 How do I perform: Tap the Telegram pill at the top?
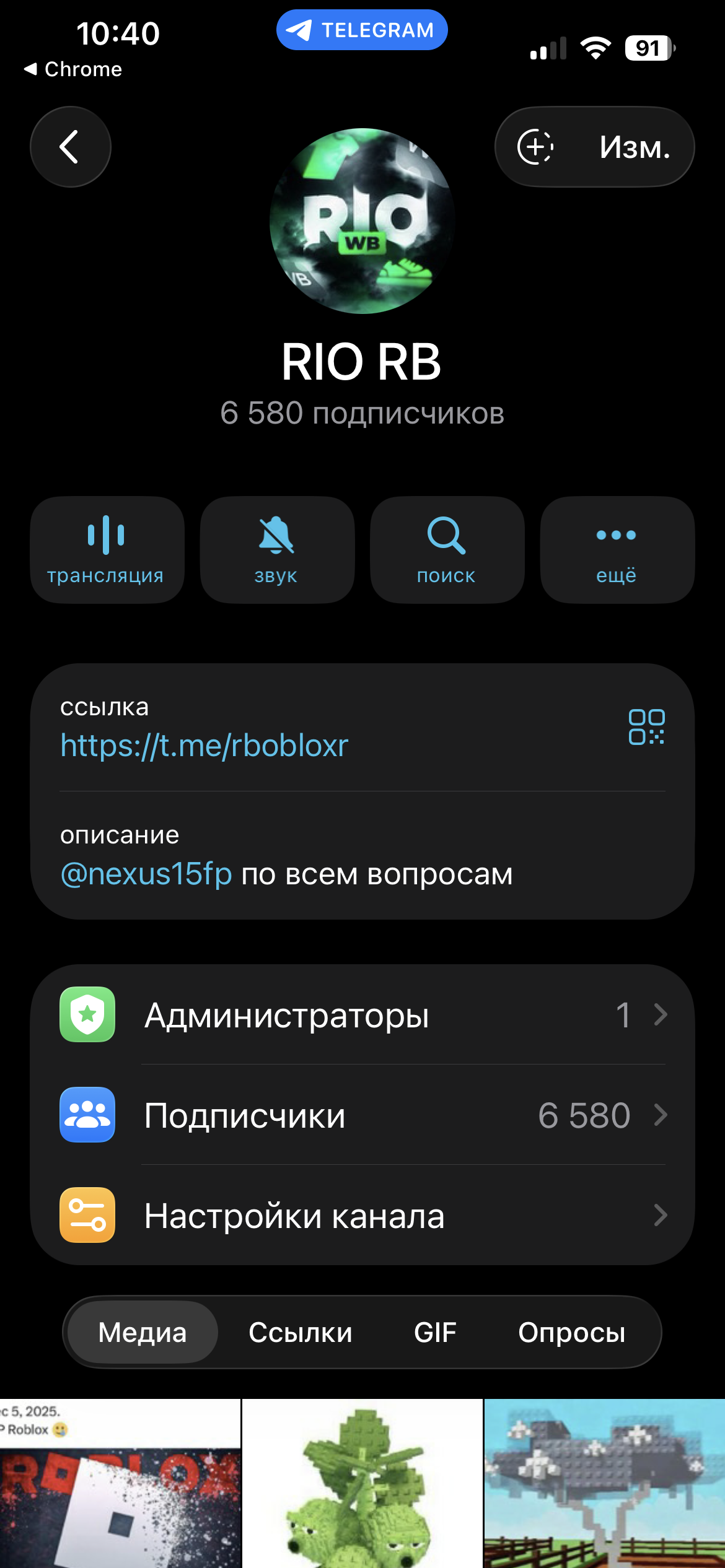coord(362,29)
